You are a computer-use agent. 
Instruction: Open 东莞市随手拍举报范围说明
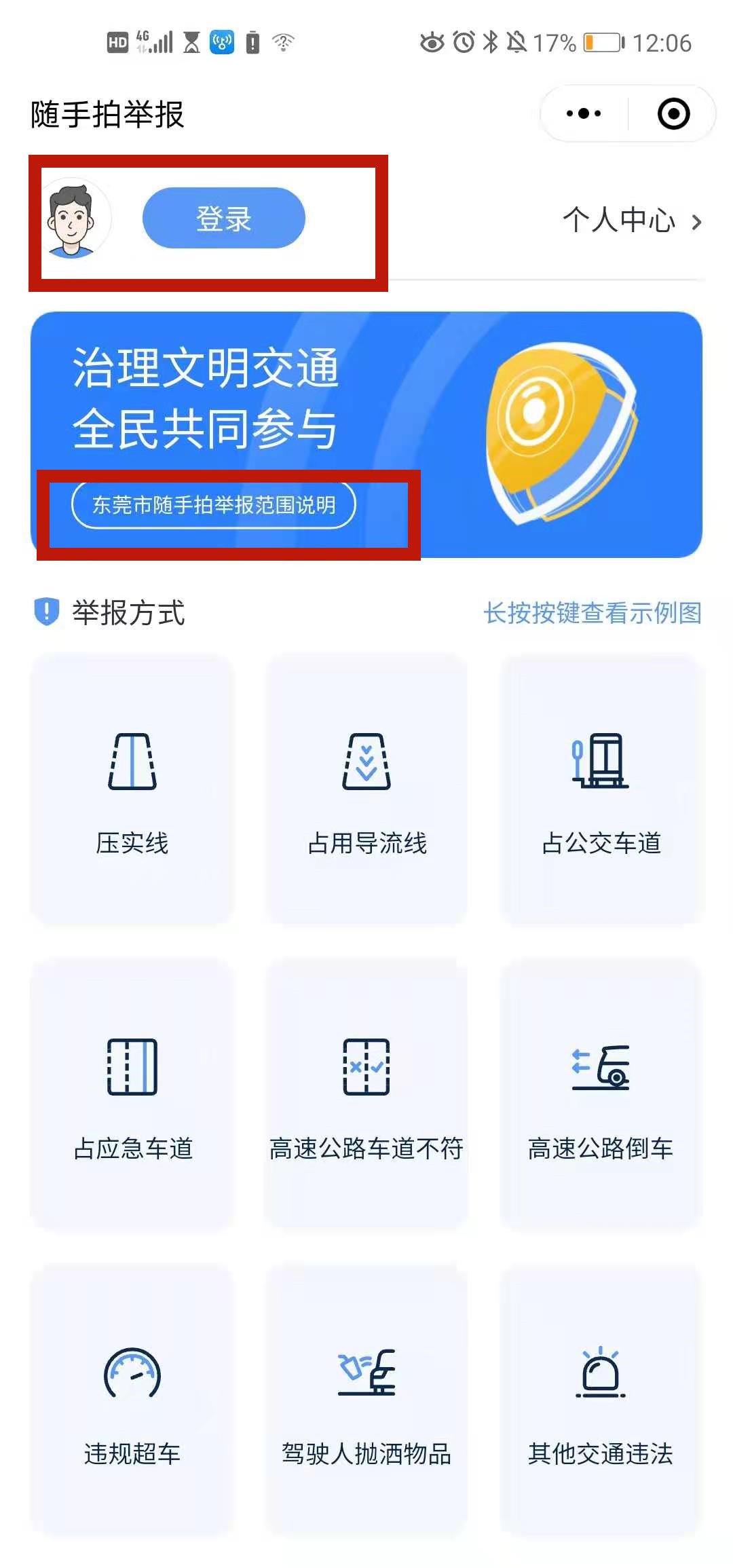213,504
